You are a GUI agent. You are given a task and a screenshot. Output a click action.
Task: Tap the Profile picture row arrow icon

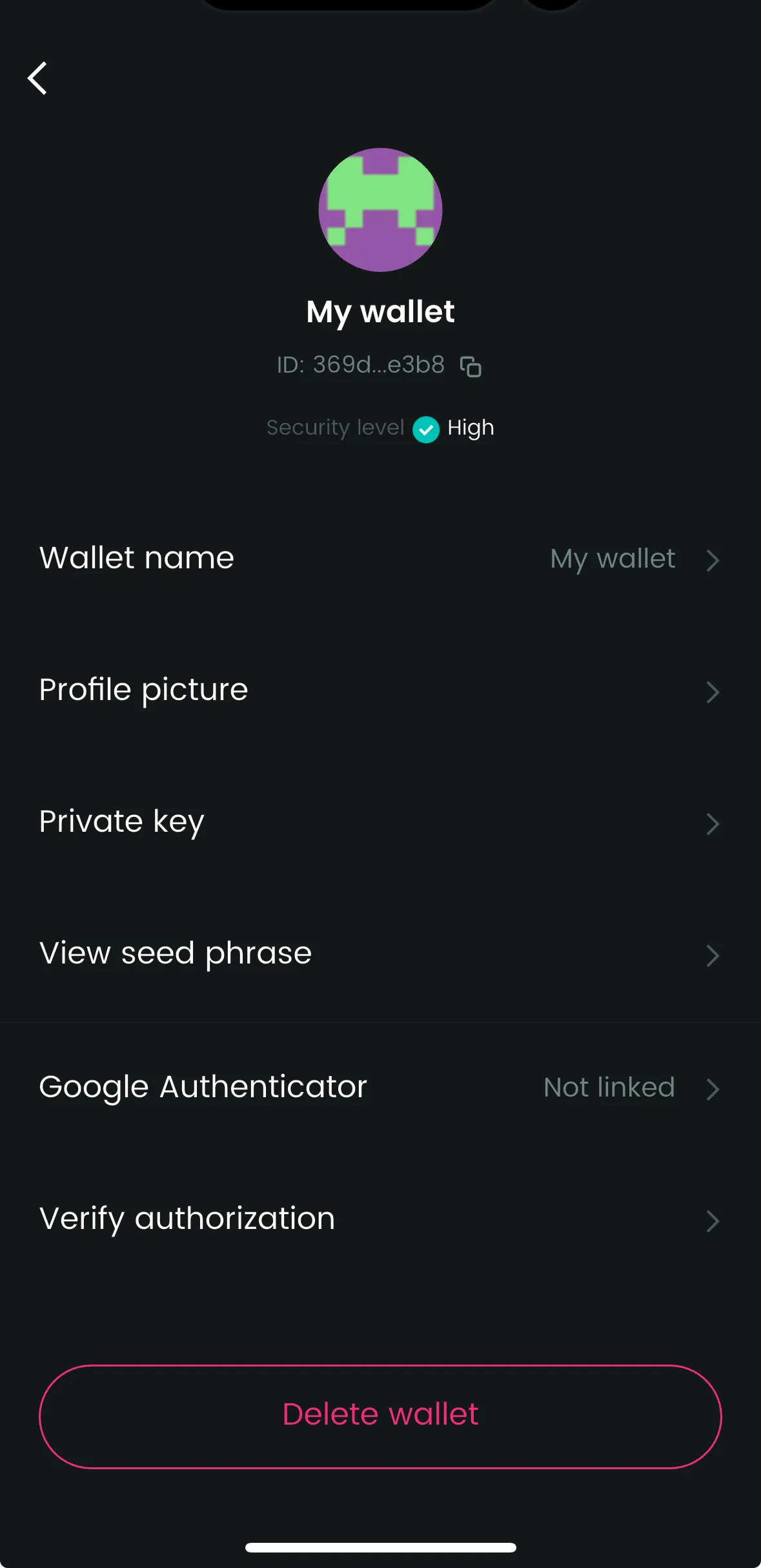713,692
